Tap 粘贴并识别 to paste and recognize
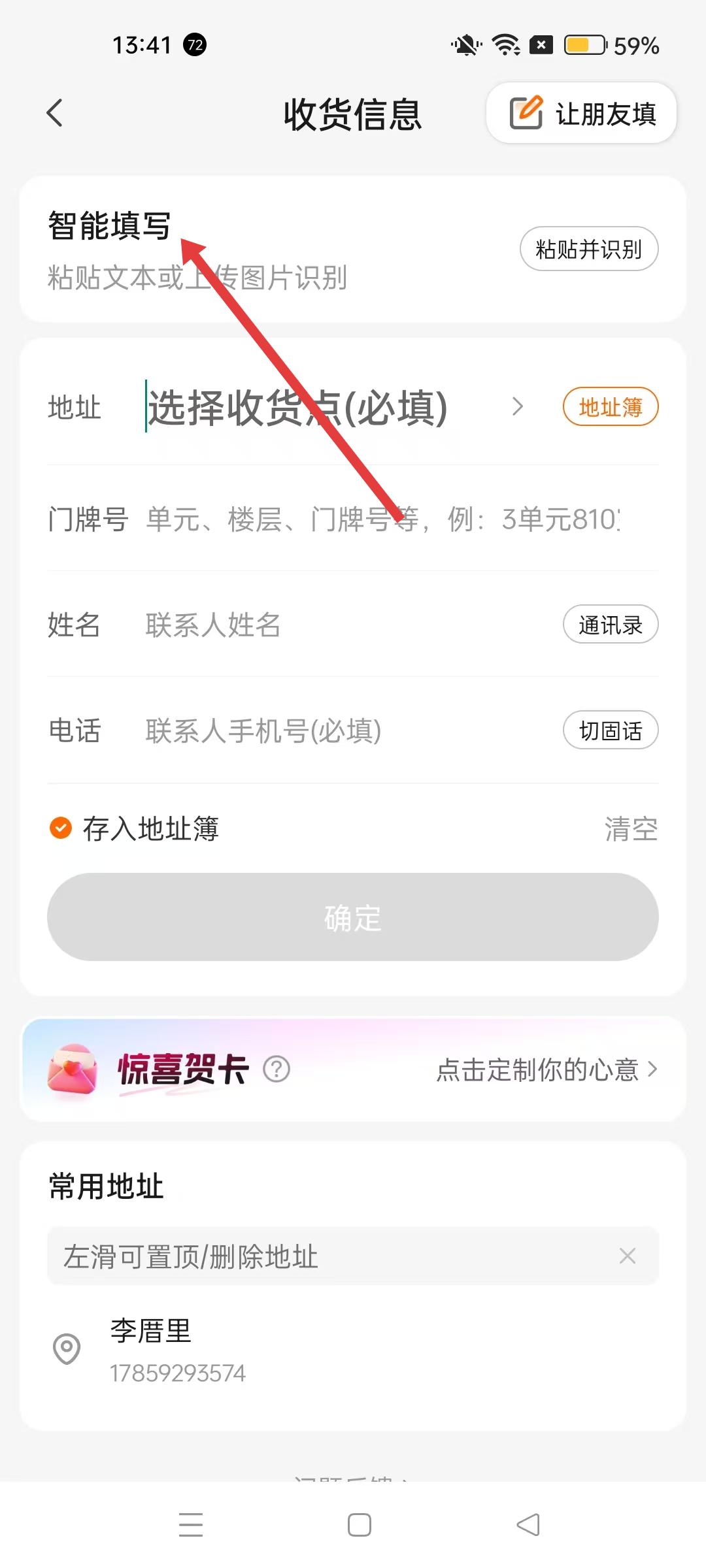 coord(588,249)
